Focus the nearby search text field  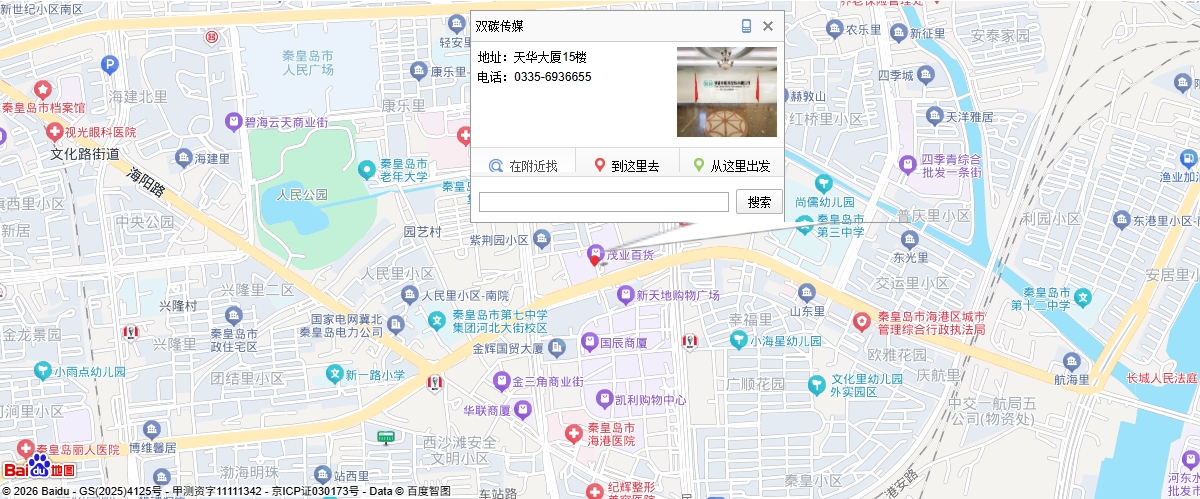coord(604,202)
